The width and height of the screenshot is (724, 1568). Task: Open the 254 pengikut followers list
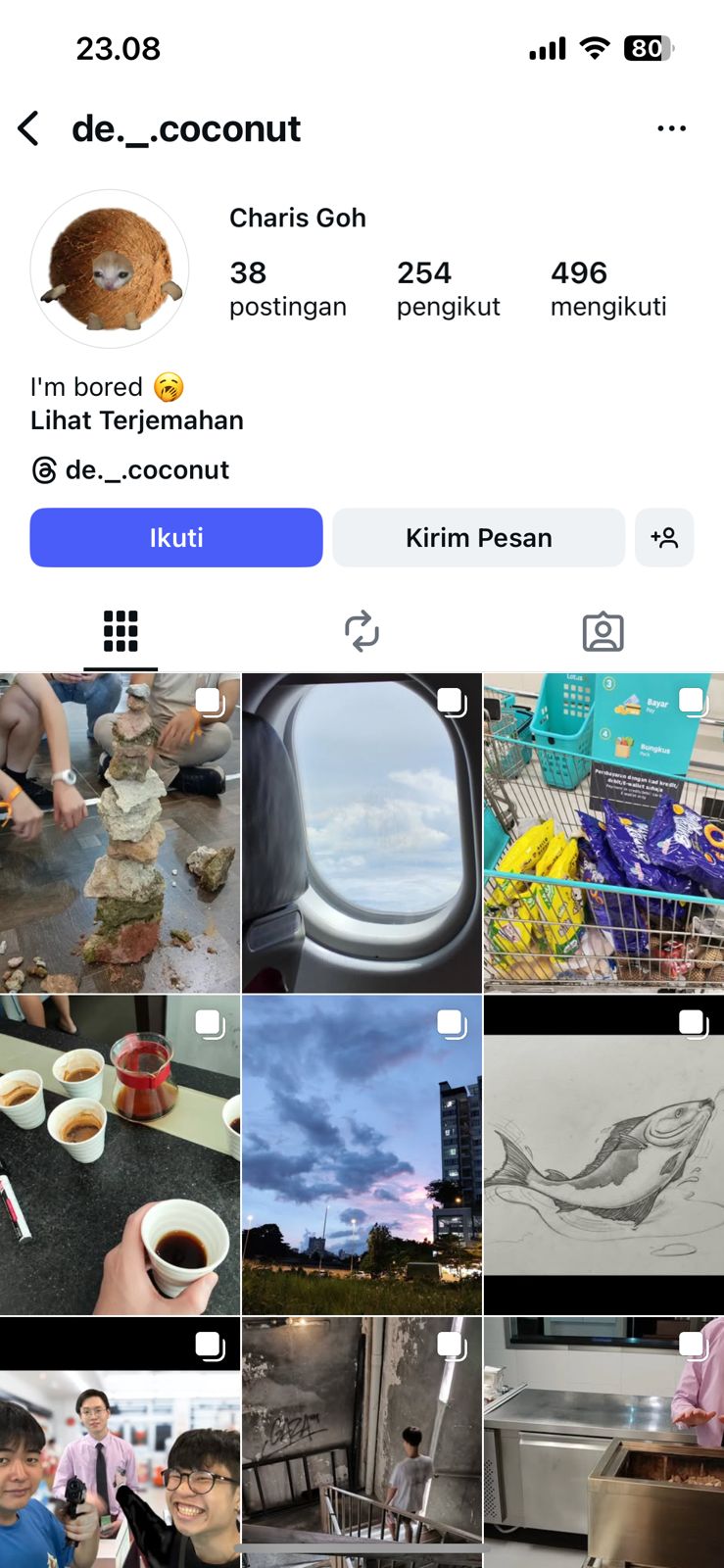(x=448, y=288)
